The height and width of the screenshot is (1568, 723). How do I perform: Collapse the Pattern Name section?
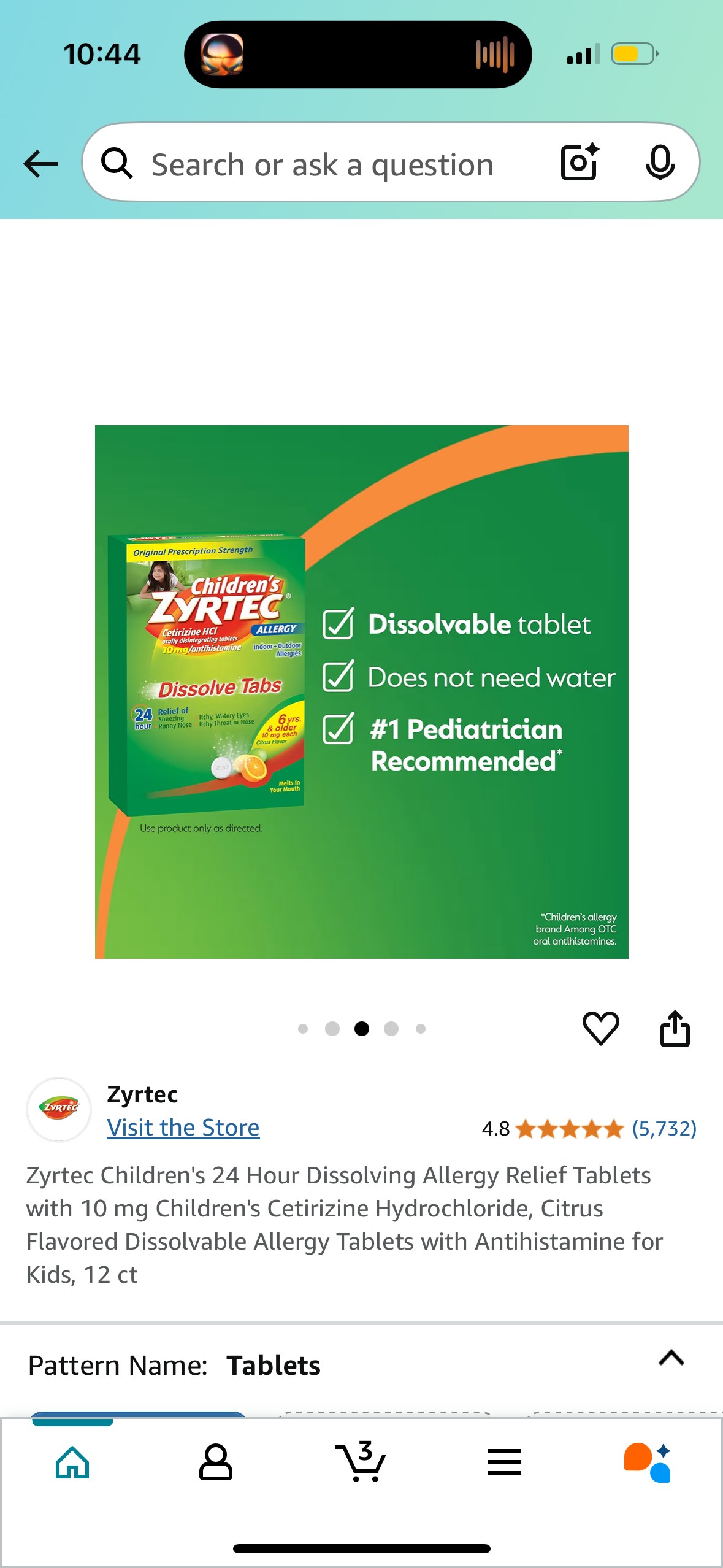pyautogui.click(x=671, y=1359)
